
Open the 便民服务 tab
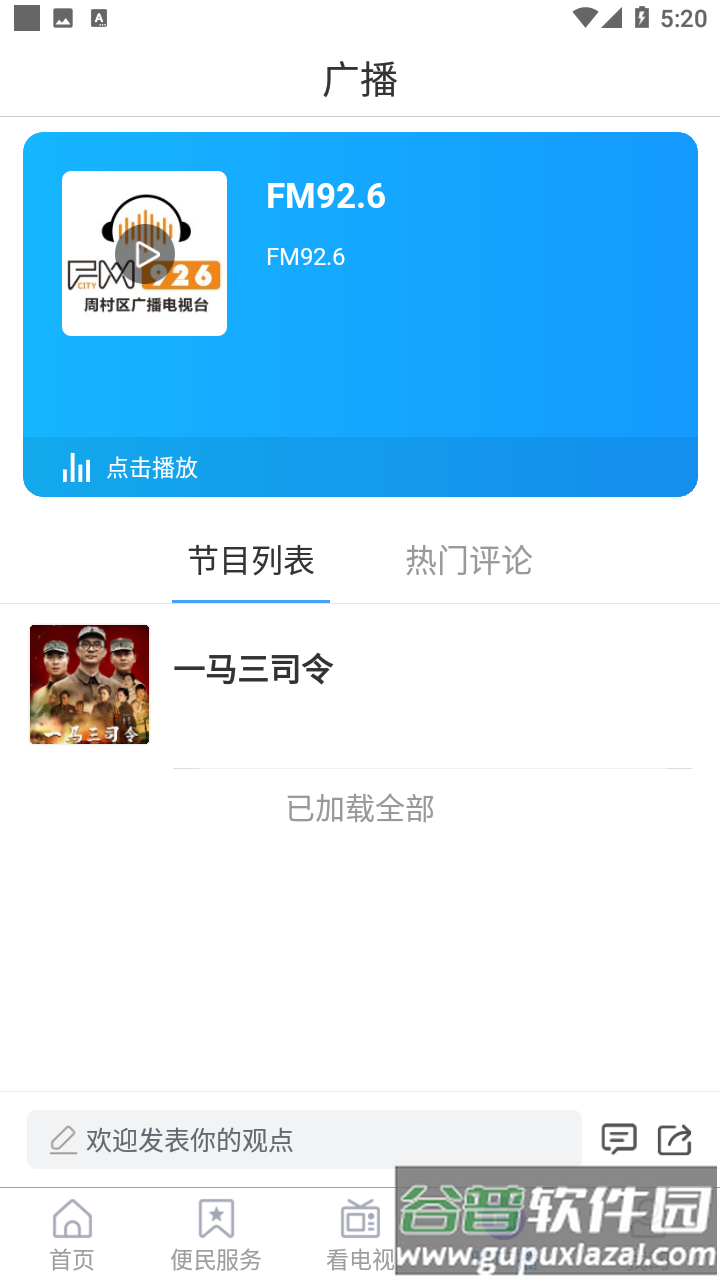click(216, 1235)
